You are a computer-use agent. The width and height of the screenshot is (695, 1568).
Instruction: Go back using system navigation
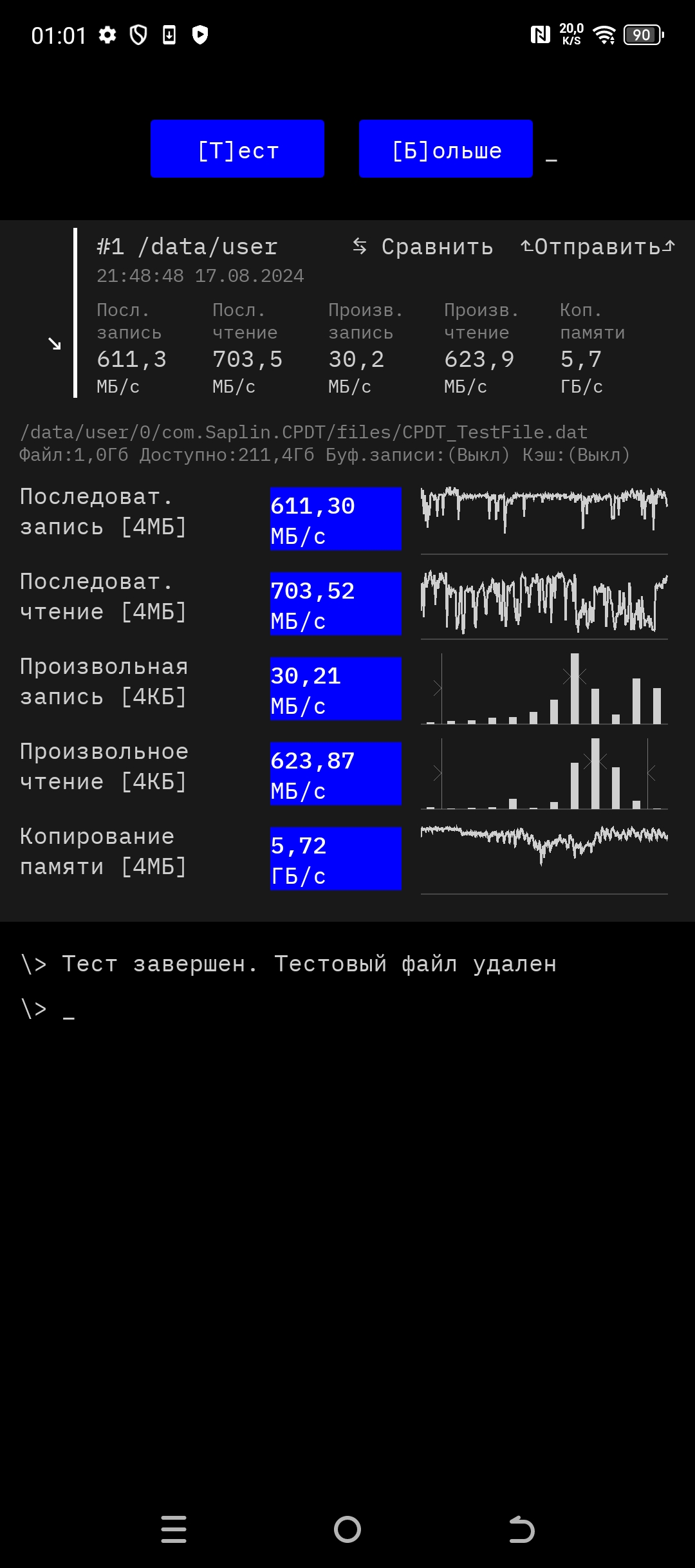pyautogui.click(x=521, y=1529)
